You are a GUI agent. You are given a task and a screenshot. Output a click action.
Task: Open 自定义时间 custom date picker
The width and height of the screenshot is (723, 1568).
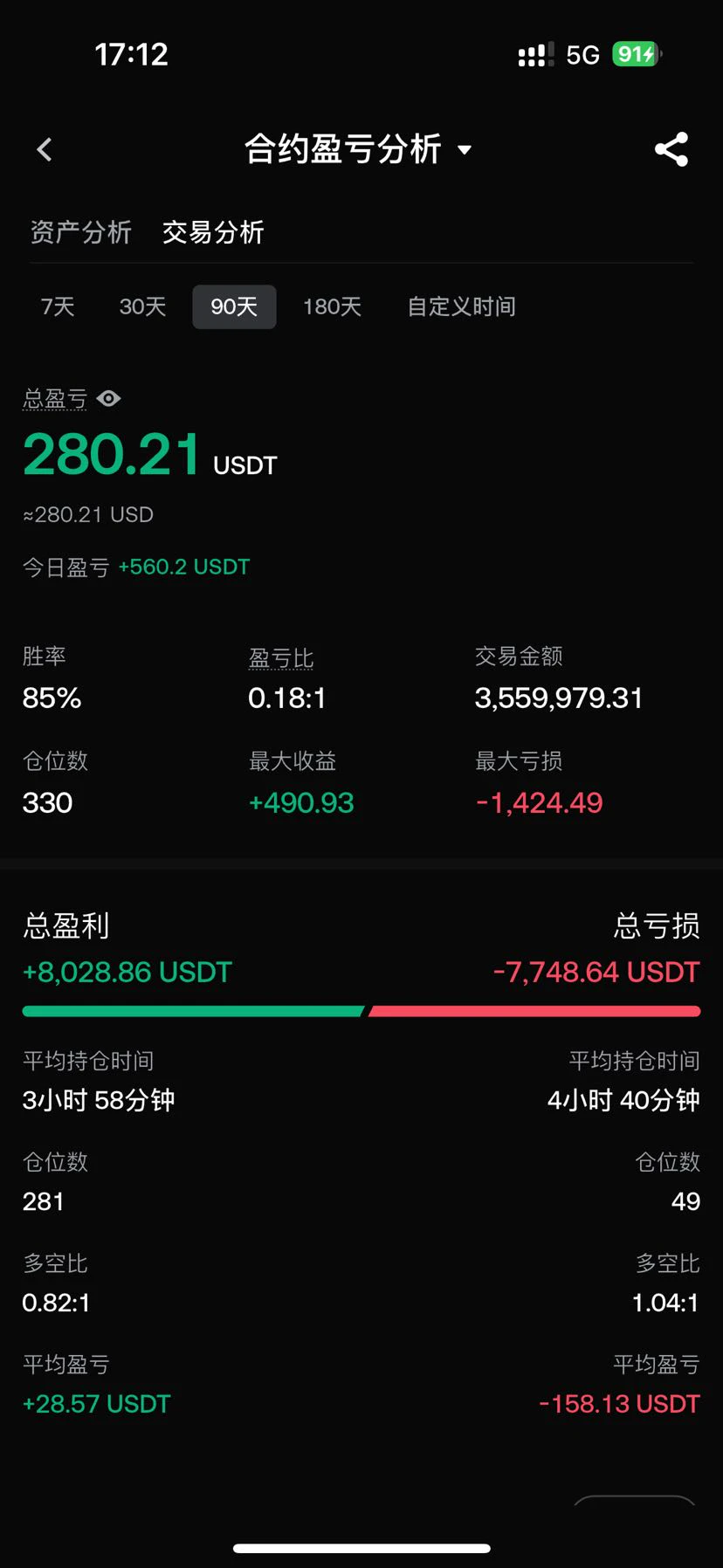coord(461,306)
